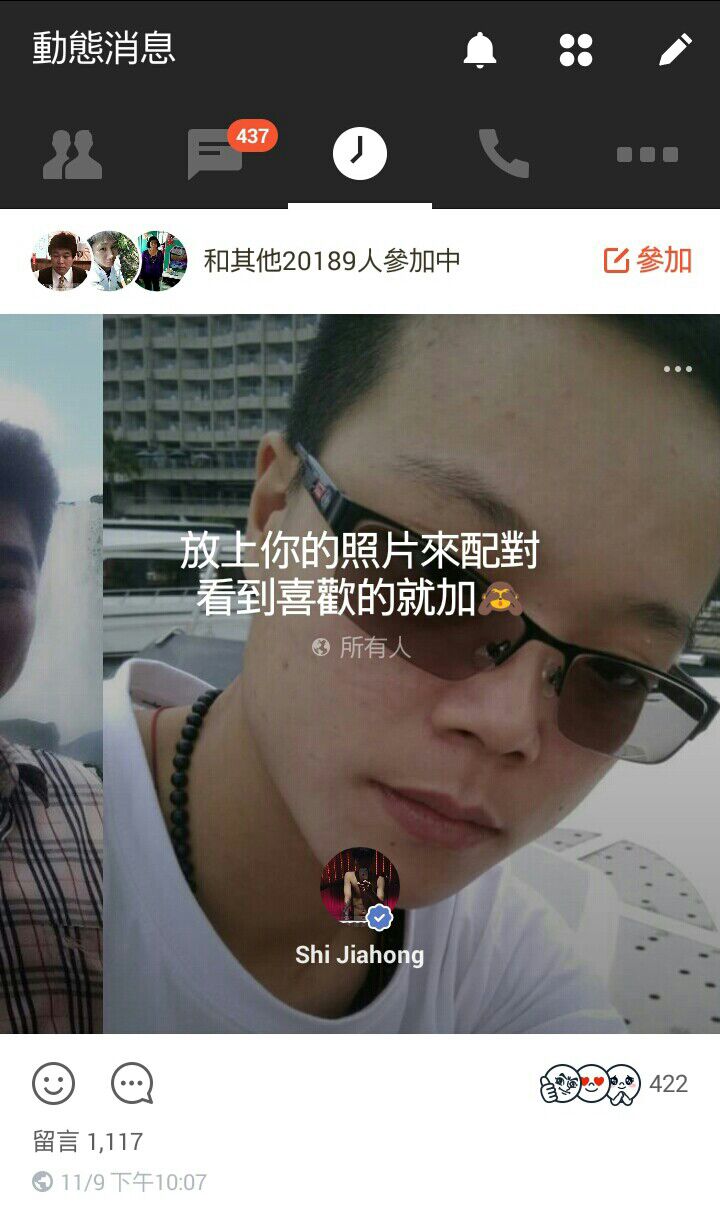Viewport: 720px width, 1231px height.
Task: Open the post's three-dot overflow menu
Action: tap(677, 369)
